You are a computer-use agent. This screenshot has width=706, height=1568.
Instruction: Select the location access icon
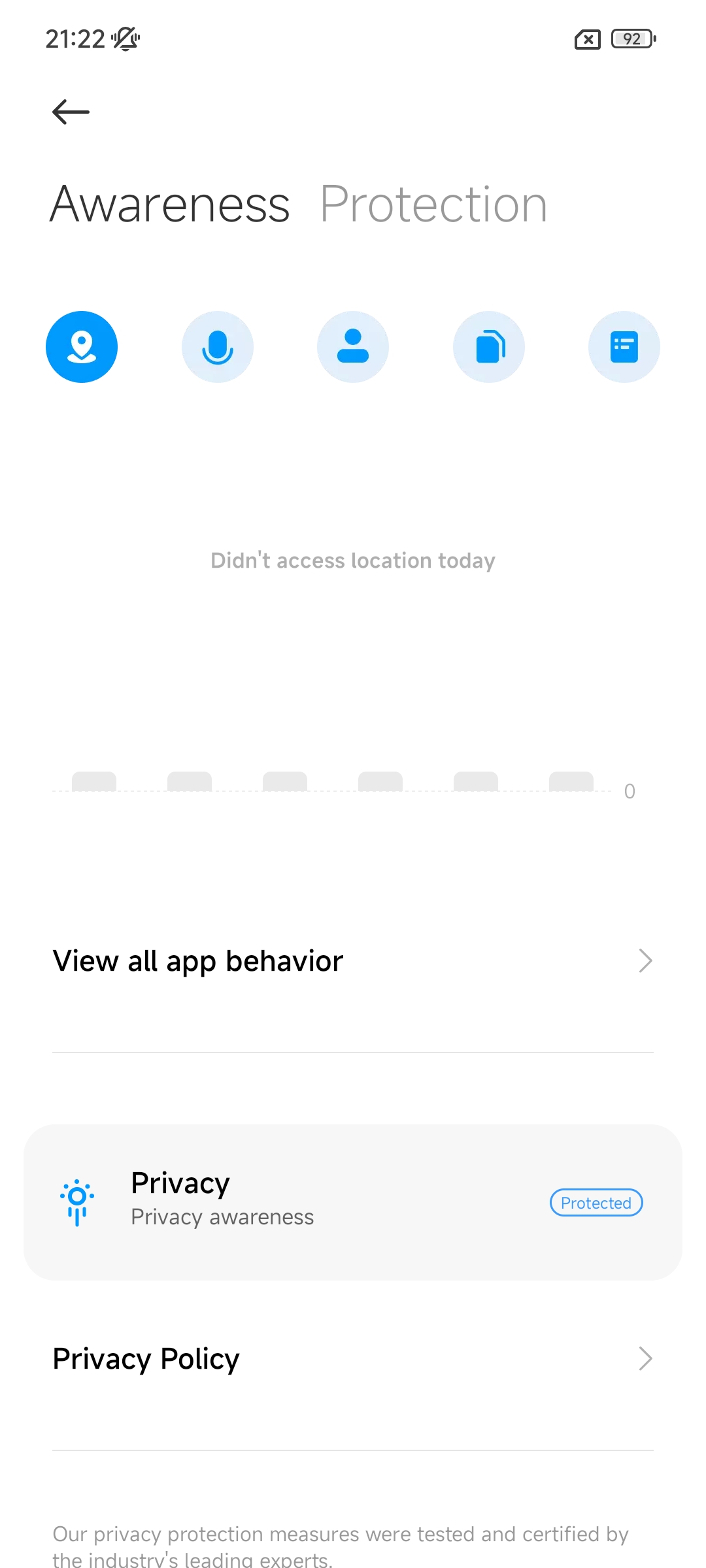(x=82, y=347)
